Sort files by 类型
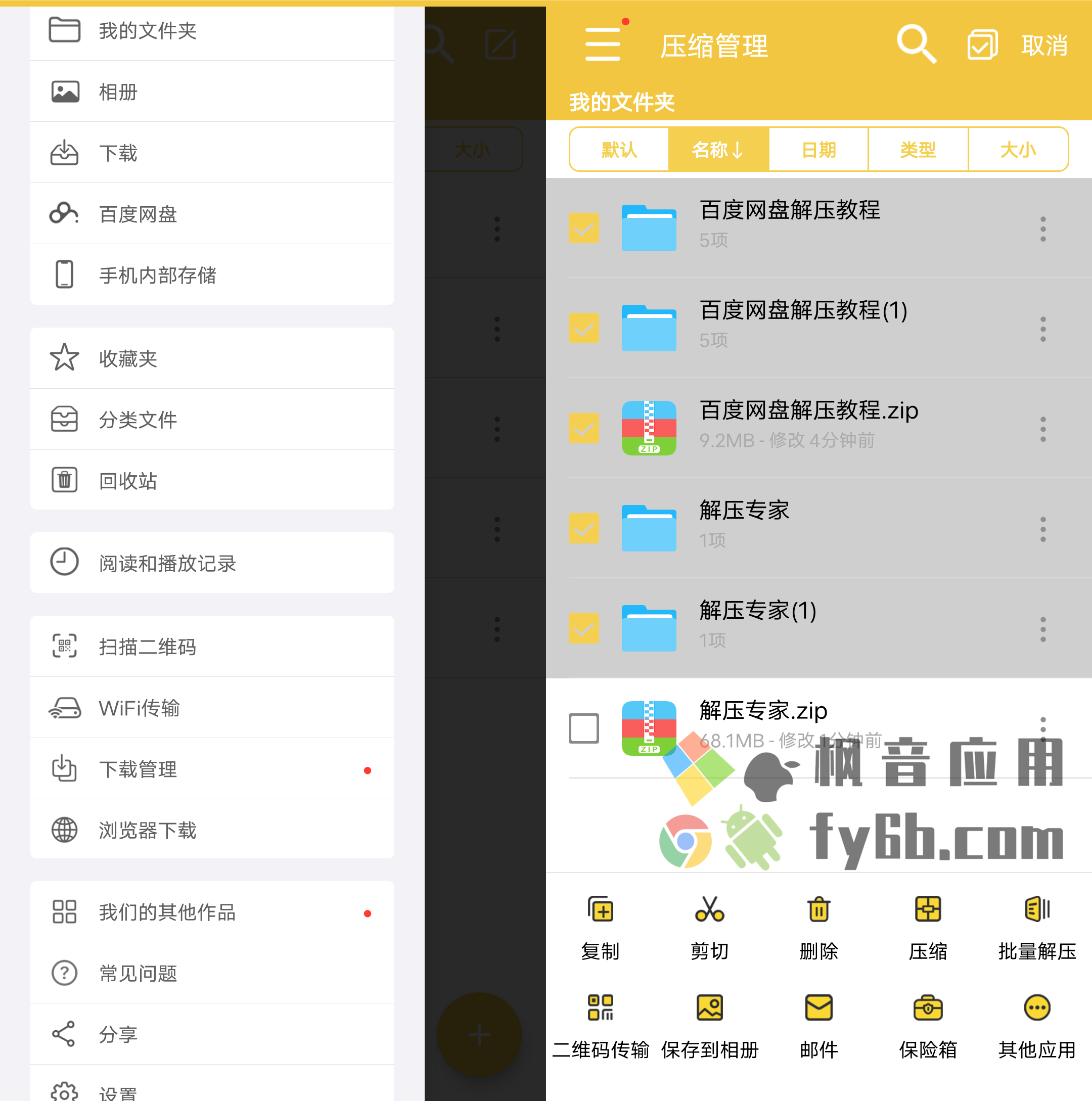 coord(918,150)
